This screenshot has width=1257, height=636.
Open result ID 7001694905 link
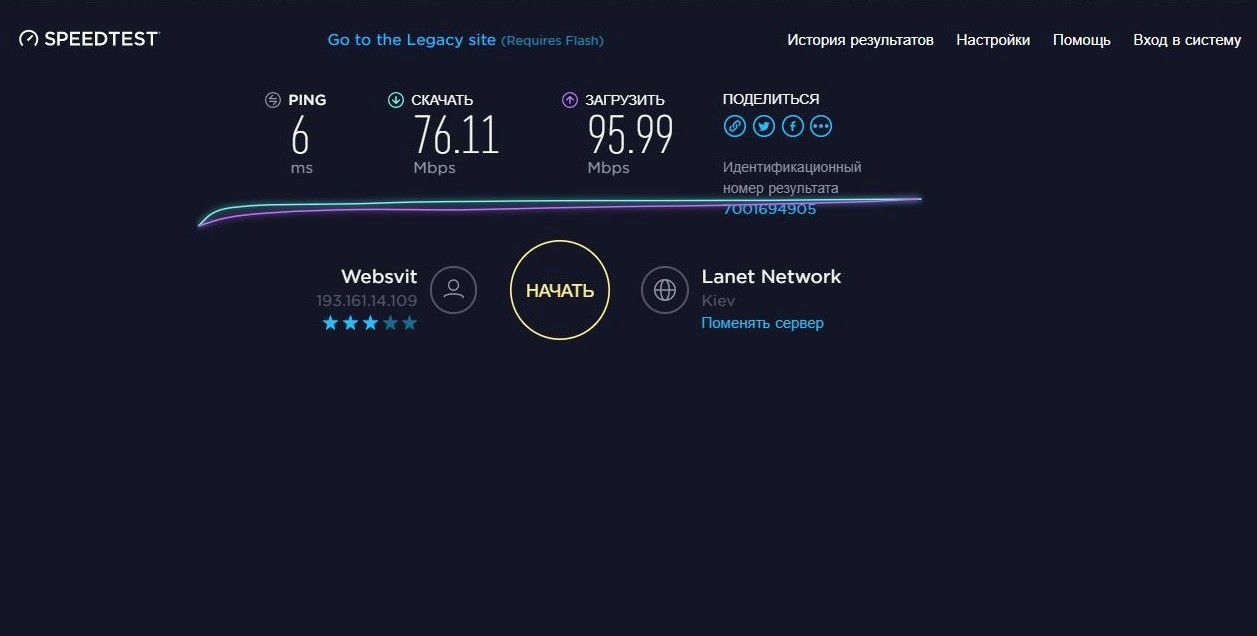click(x=769, y=209)
